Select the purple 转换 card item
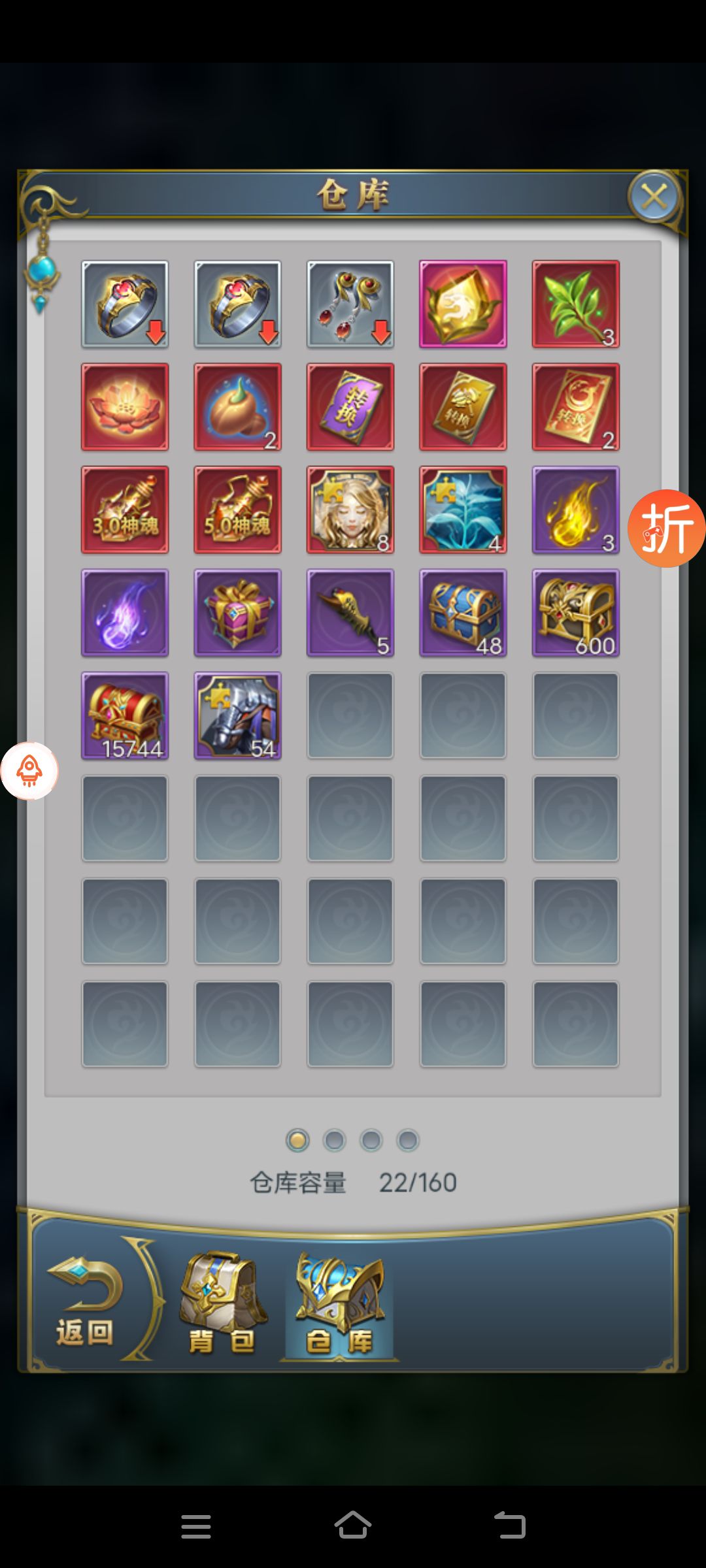The image size is (706, 1568). (x=350, y=406)
